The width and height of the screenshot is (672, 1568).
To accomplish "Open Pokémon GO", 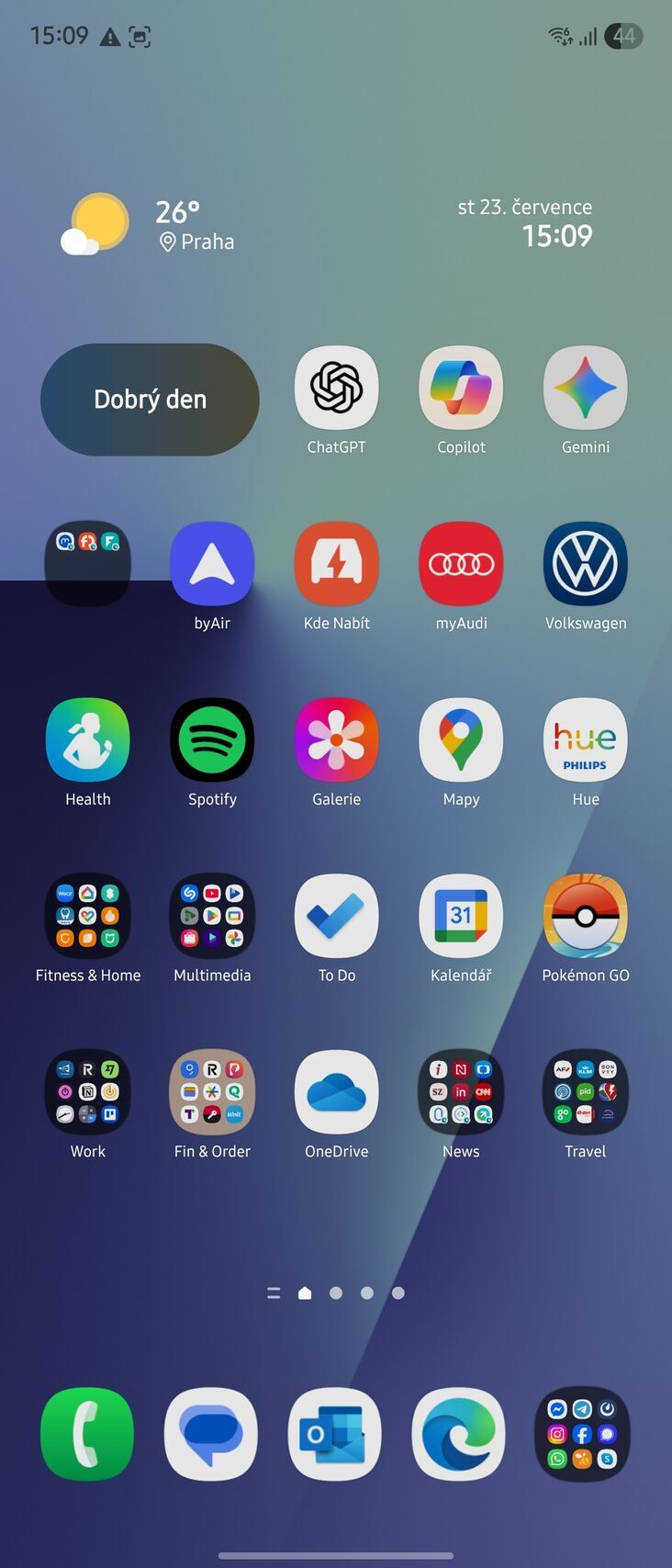I will tap(585, 916).
